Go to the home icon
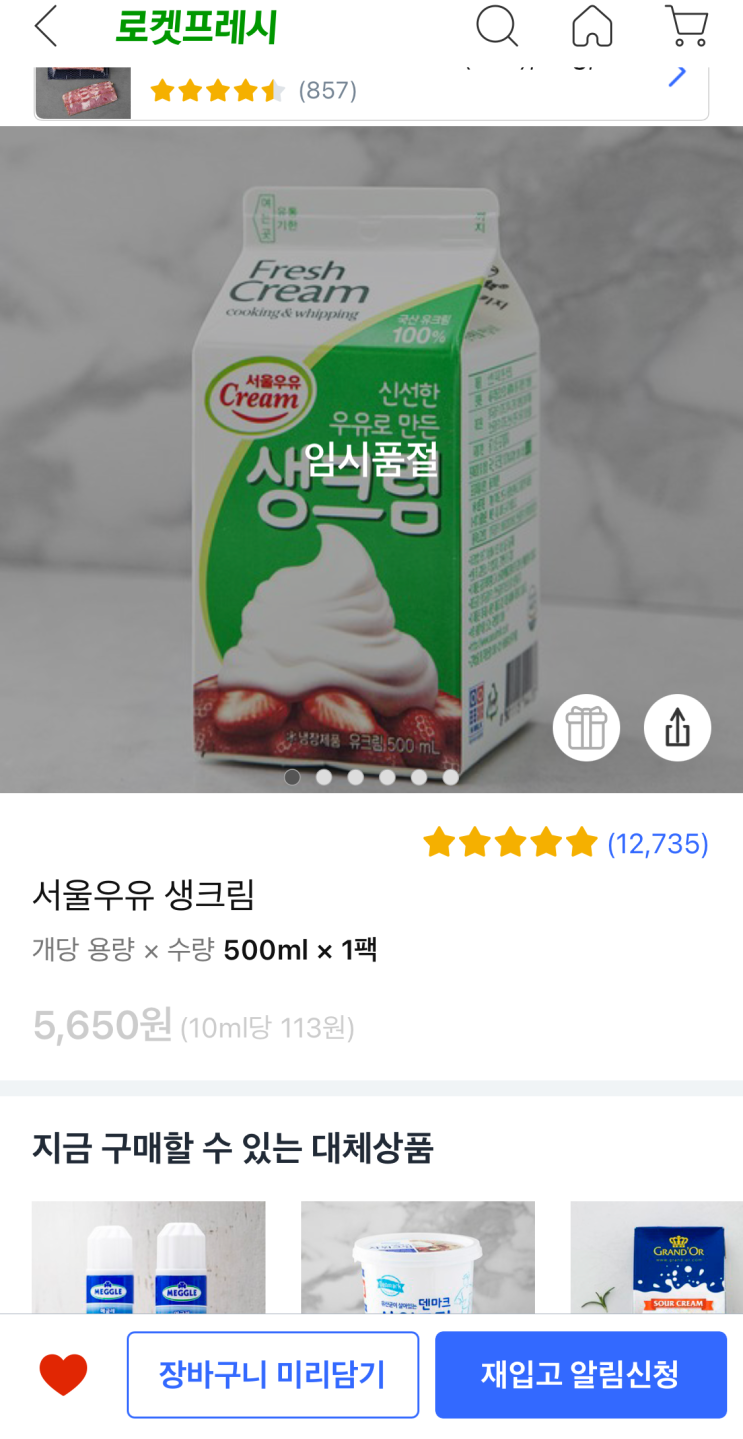Viewport: 743px width, 1439px height. coord(592,26)
